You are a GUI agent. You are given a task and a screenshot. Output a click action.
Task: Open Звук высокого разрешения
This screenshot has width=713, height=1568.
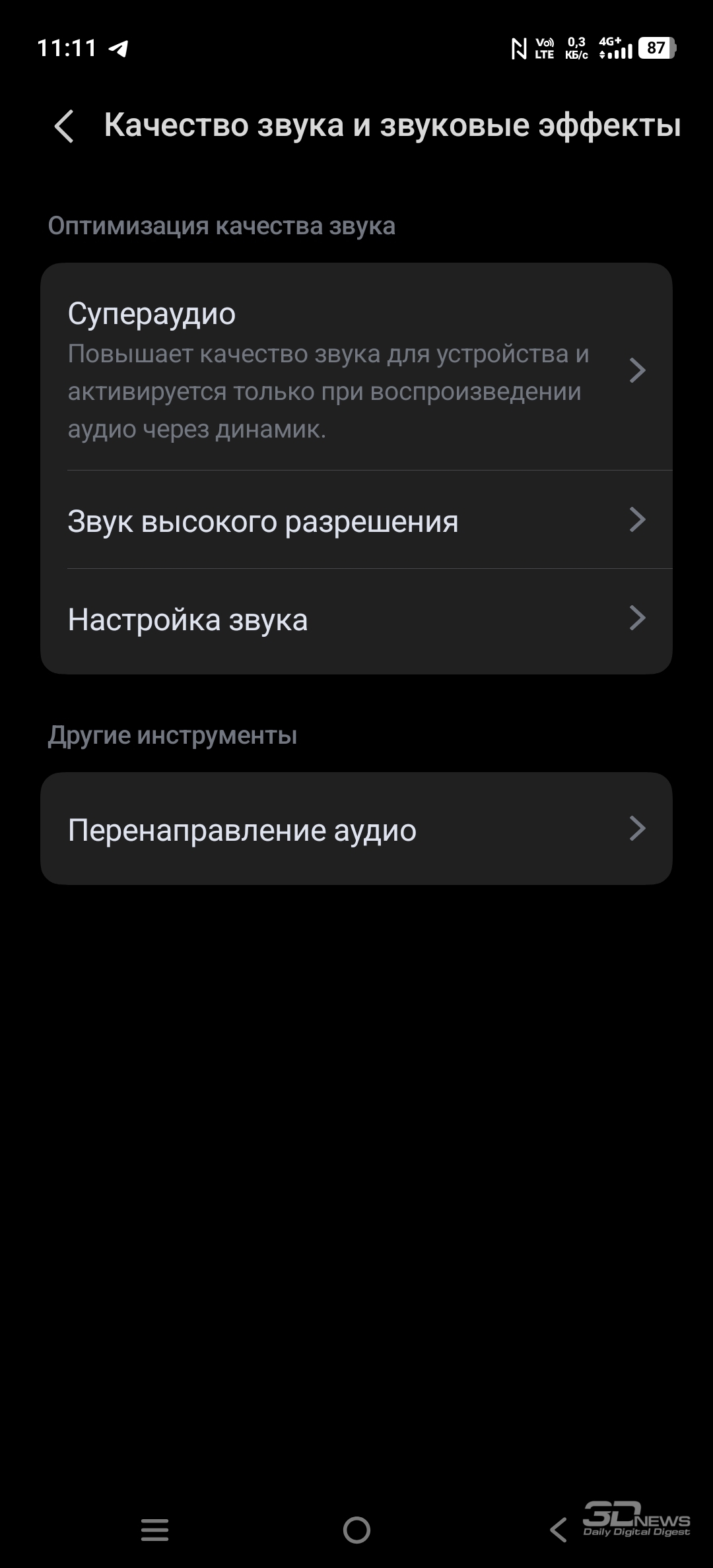pos(356,521)
